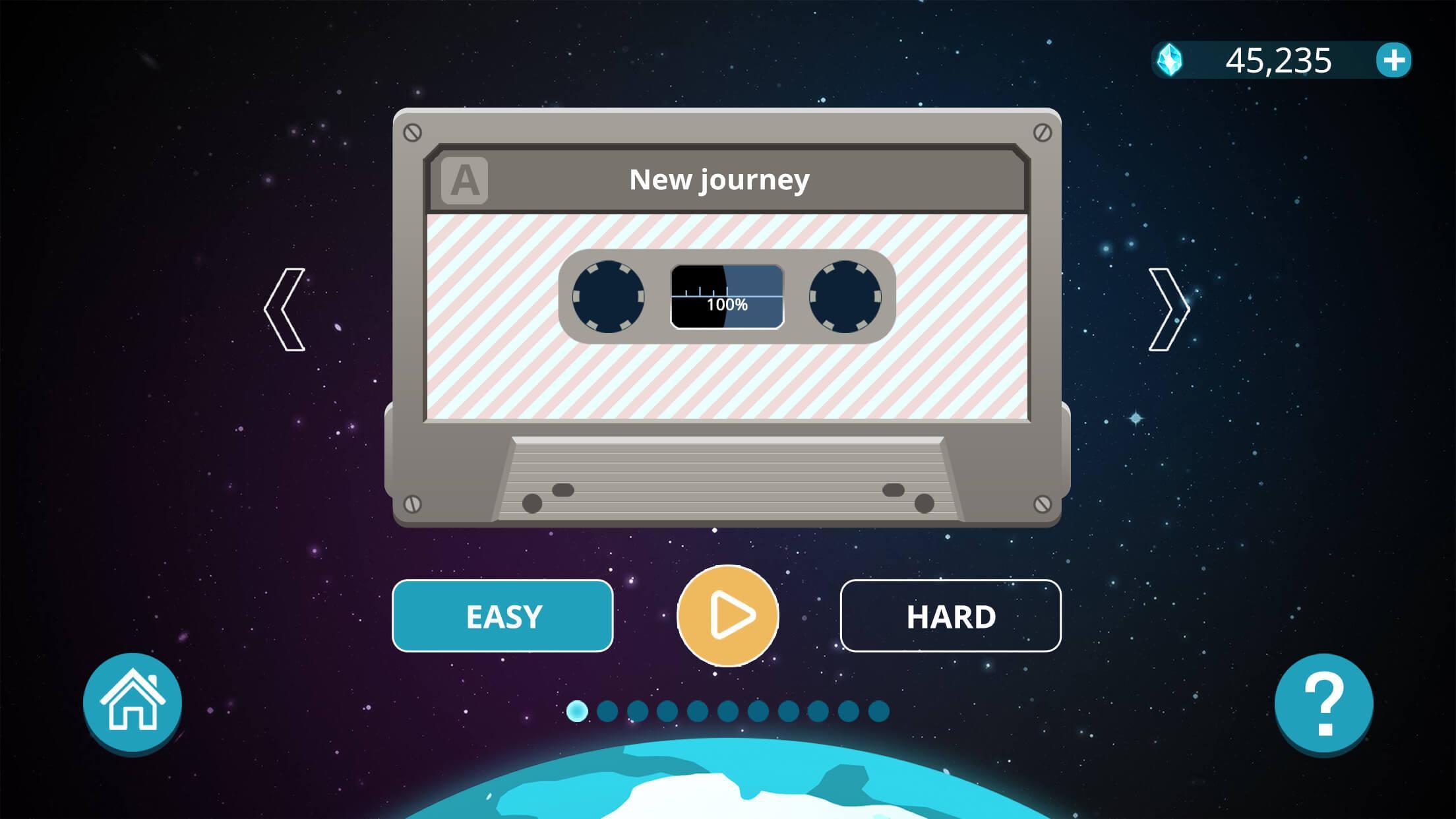Screen dimensions: 1456x819
Task: Open the help question mark
Action: (x=1323, y=703)
